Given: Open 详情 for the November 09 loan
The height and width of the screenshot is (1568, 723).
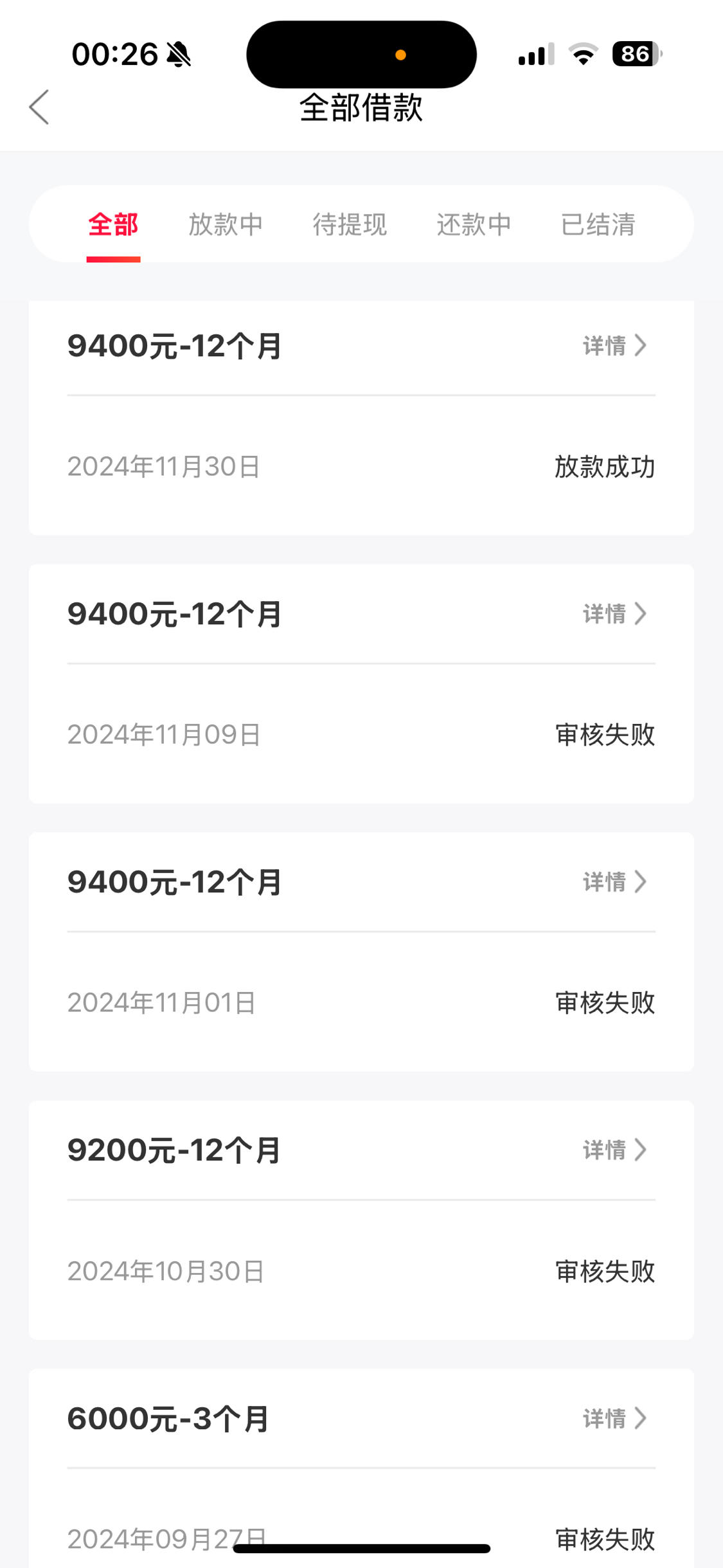Looking at the screenshot, I should pos(615,614).
